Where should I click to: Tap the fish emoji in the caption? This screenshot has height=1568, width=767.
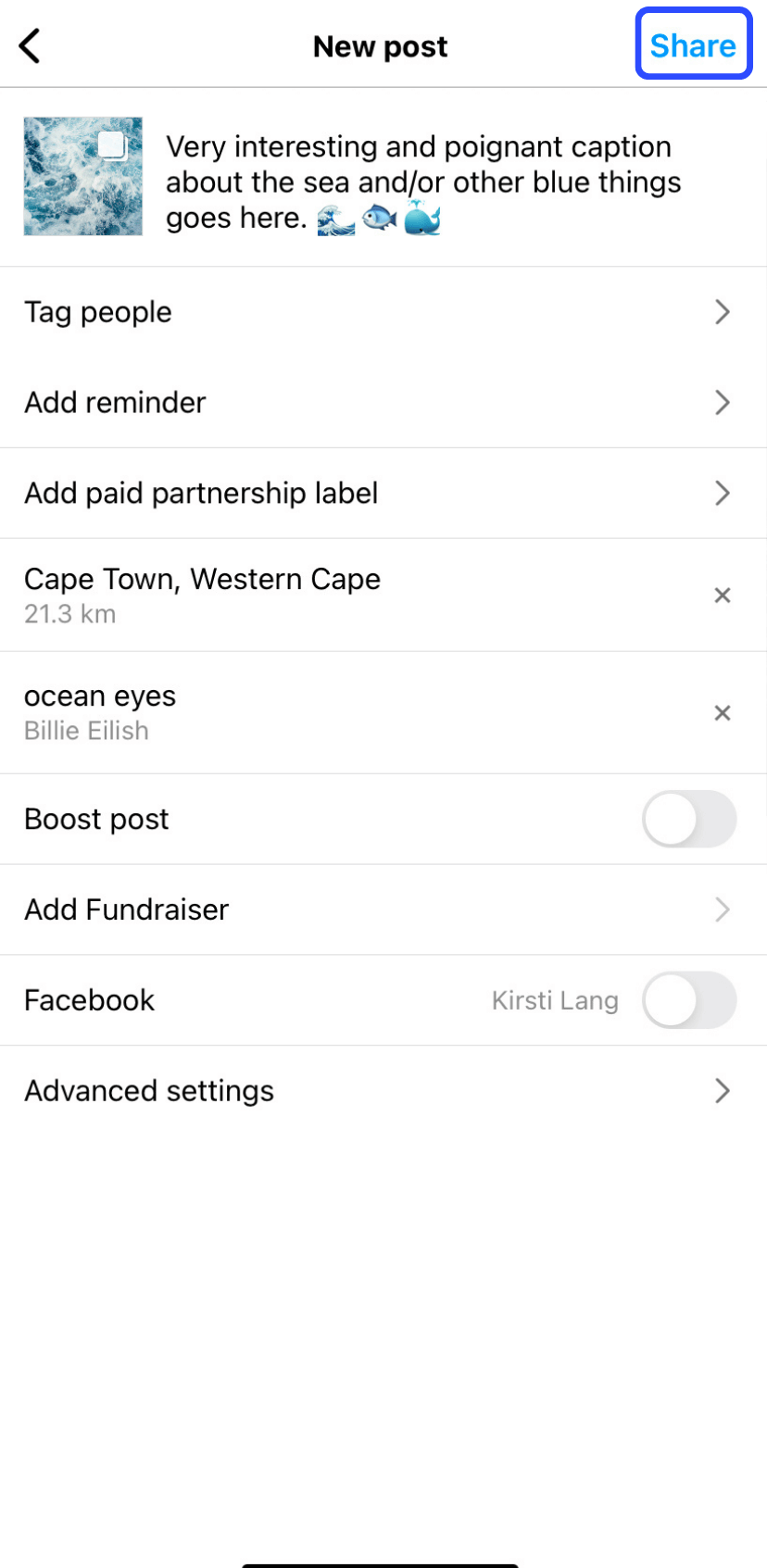(x=379, y=219)
